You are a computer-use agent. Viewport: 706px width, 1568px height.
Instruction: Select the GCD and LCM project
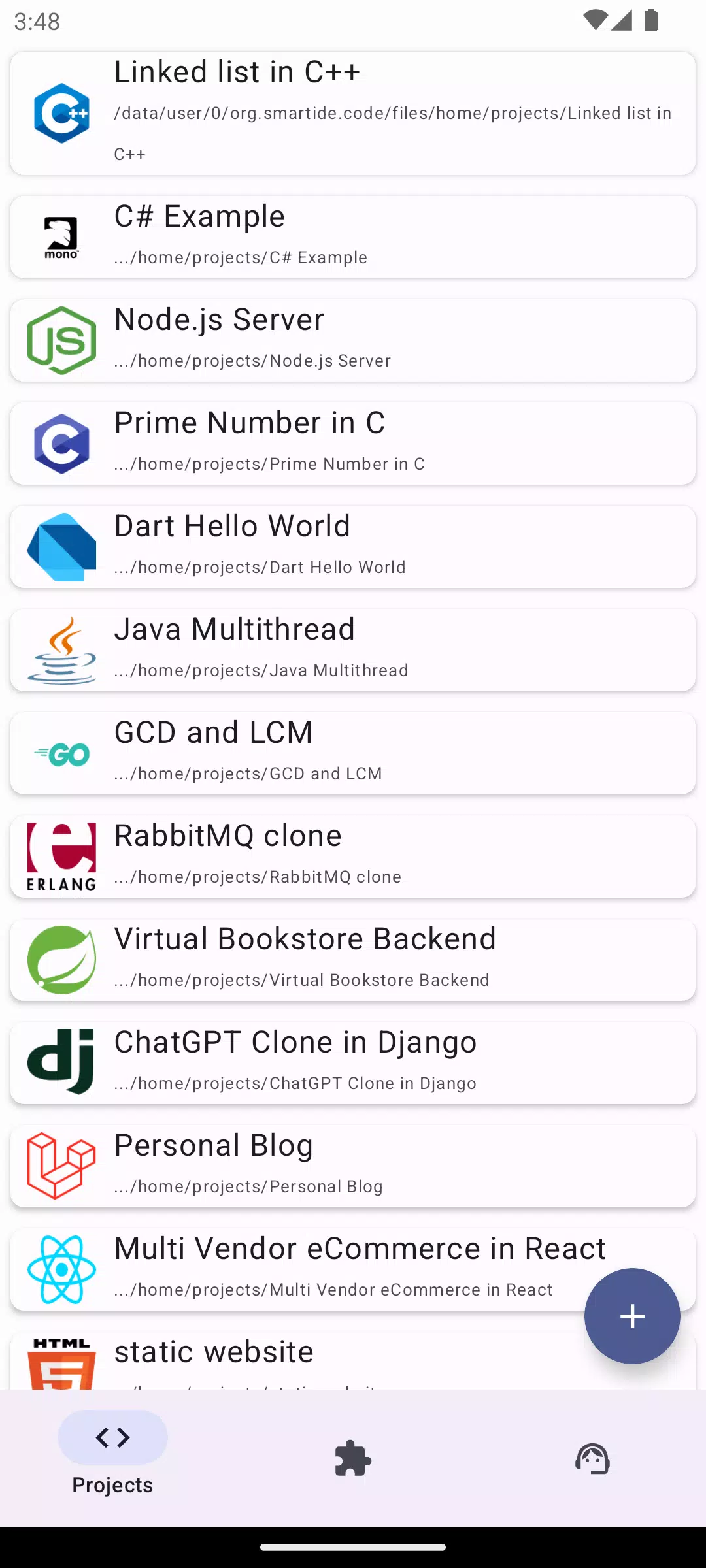353,753
